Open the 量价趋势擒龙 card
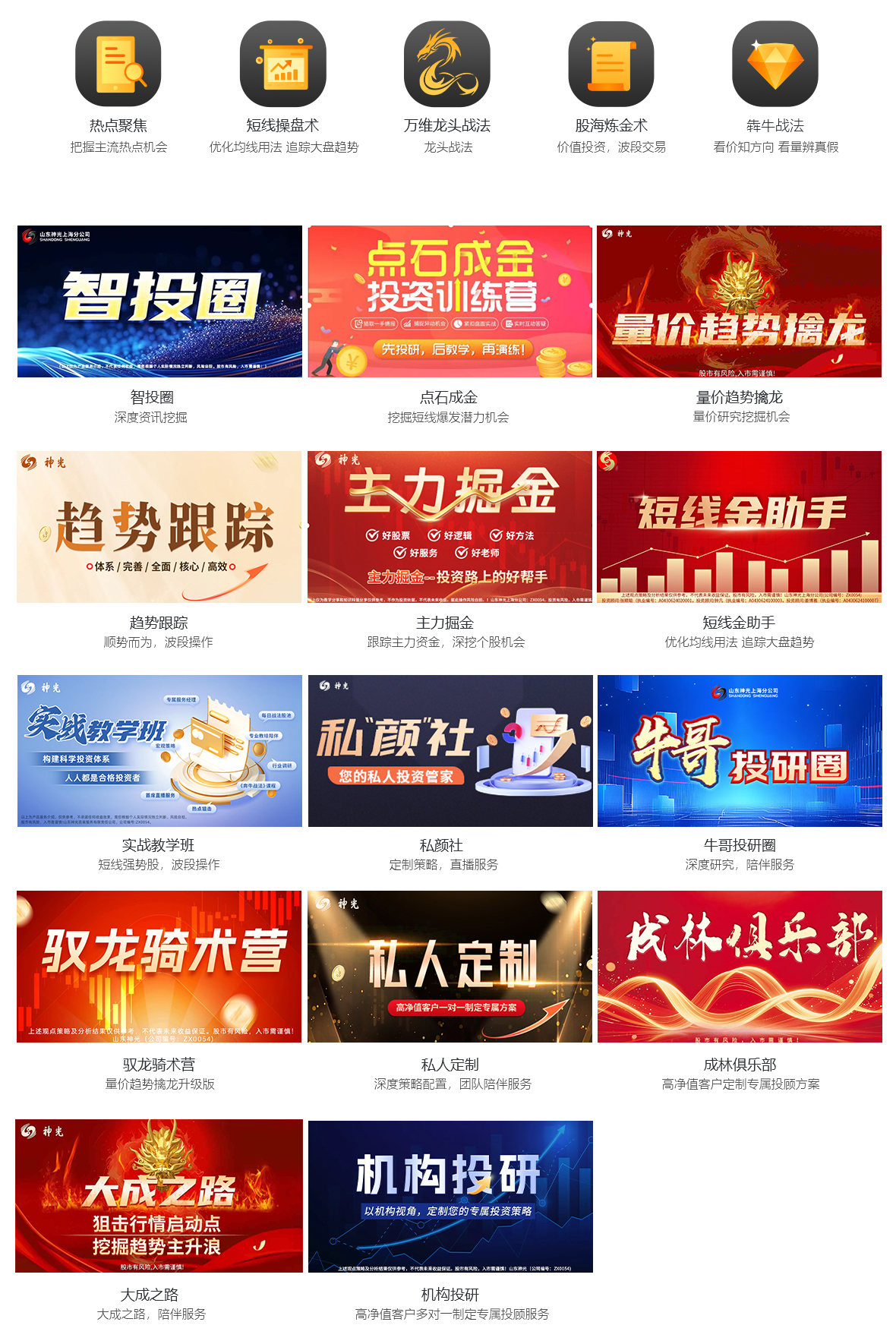Image resolution: width=896 pixels, height=1344 pixels. [x=739, y=301]
